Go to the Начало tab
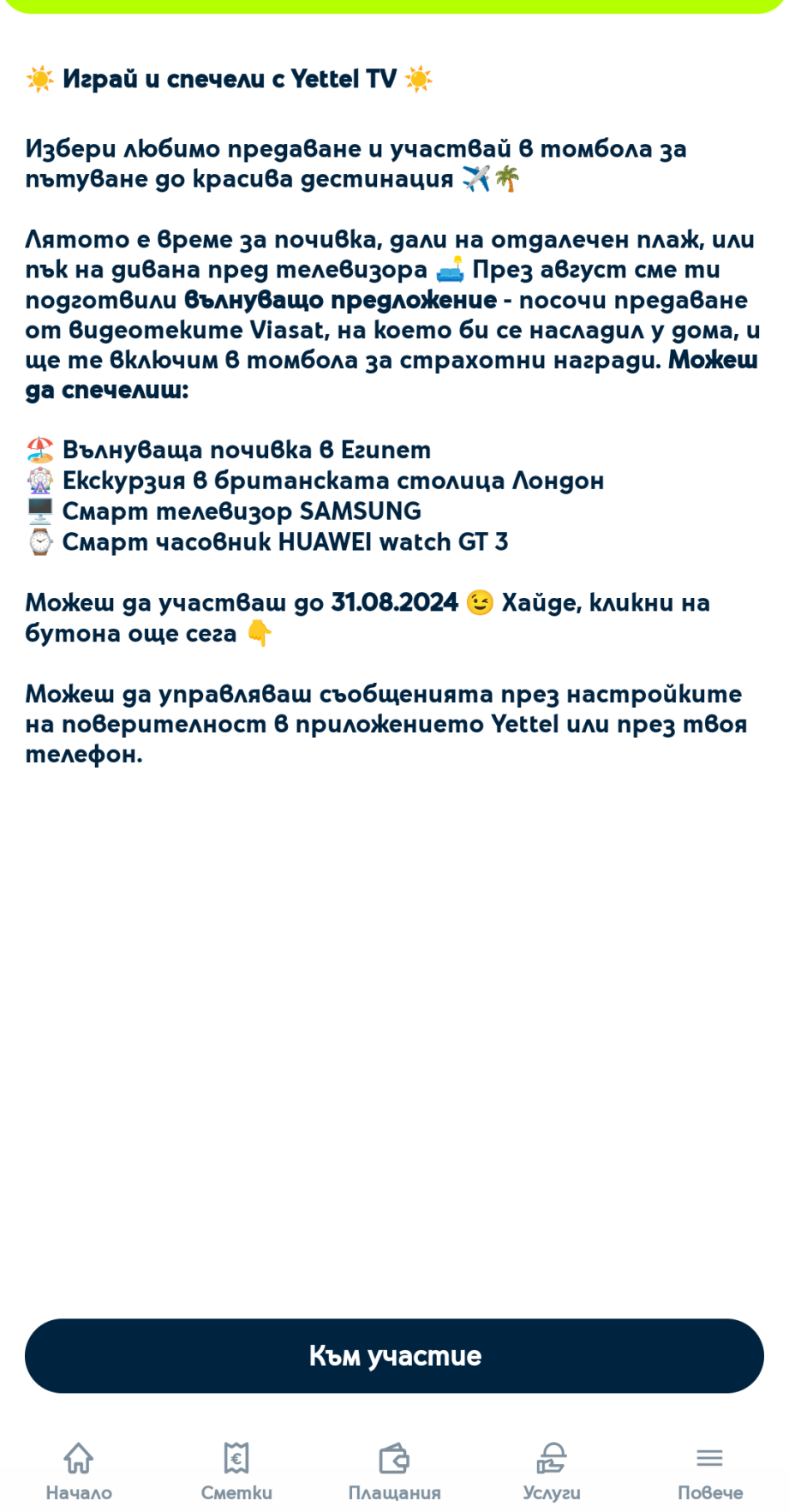The height and width of the screenshot is (1512, 789). [79, 1471]
